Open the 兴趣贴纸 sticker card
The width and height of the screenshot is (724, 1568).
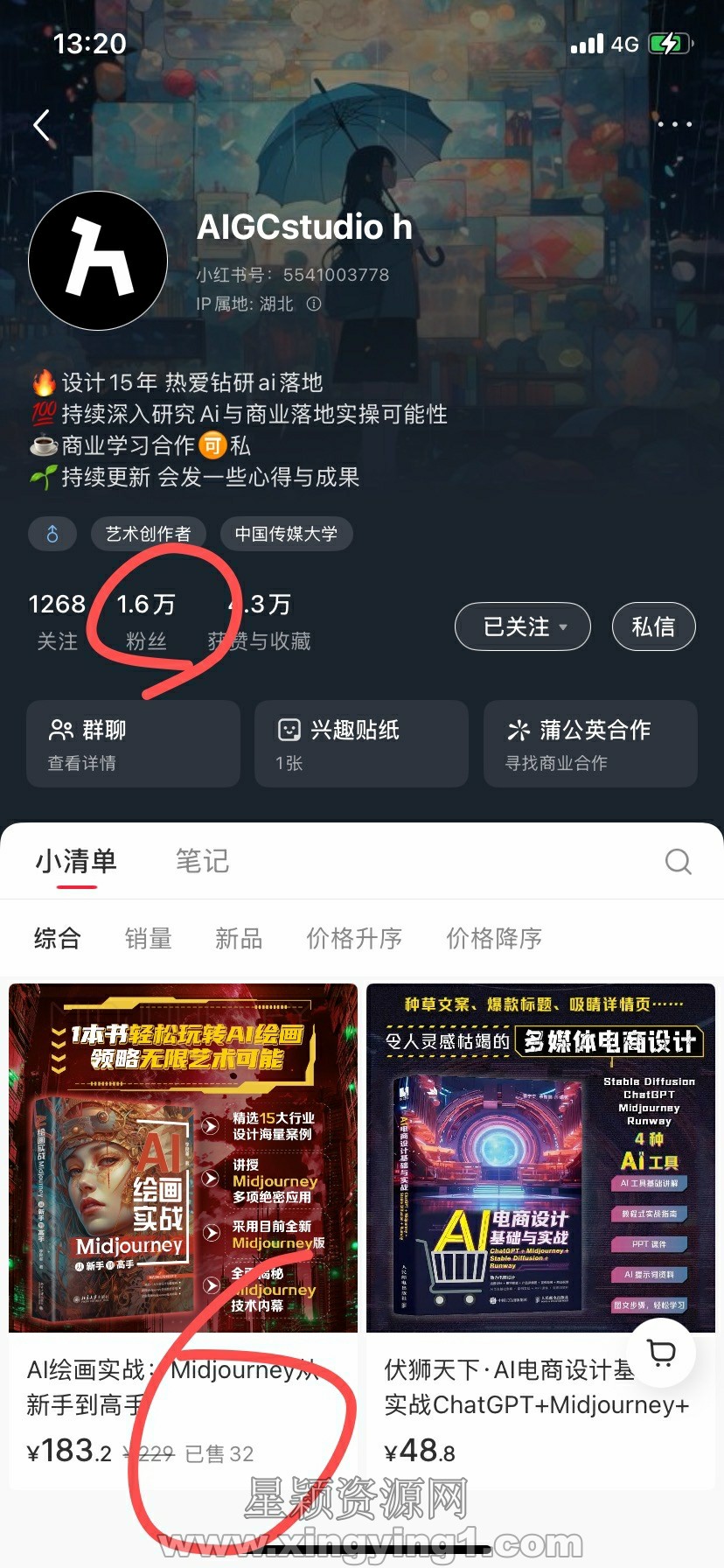[x=361, y=744]
